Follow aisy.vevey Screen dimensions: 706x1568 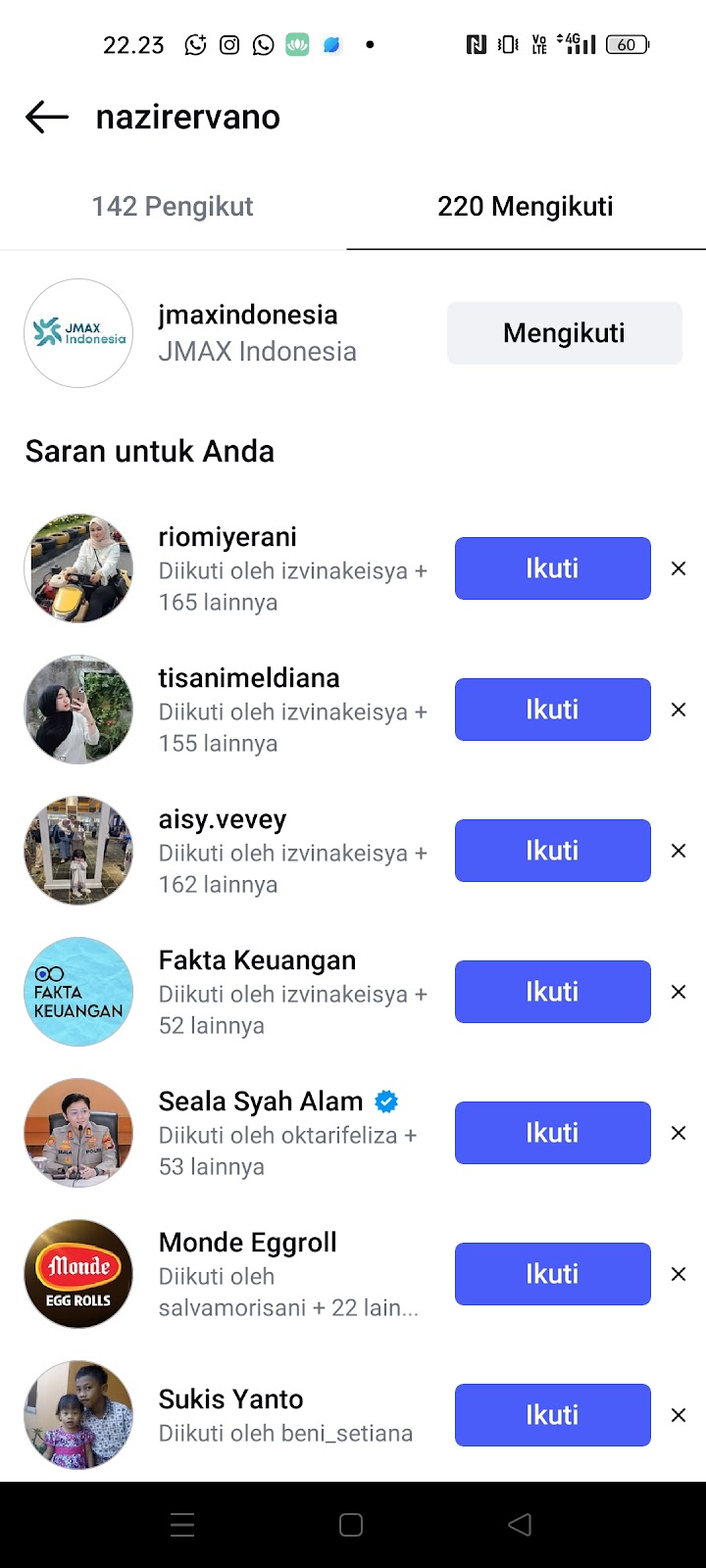(x=552, y=851)
